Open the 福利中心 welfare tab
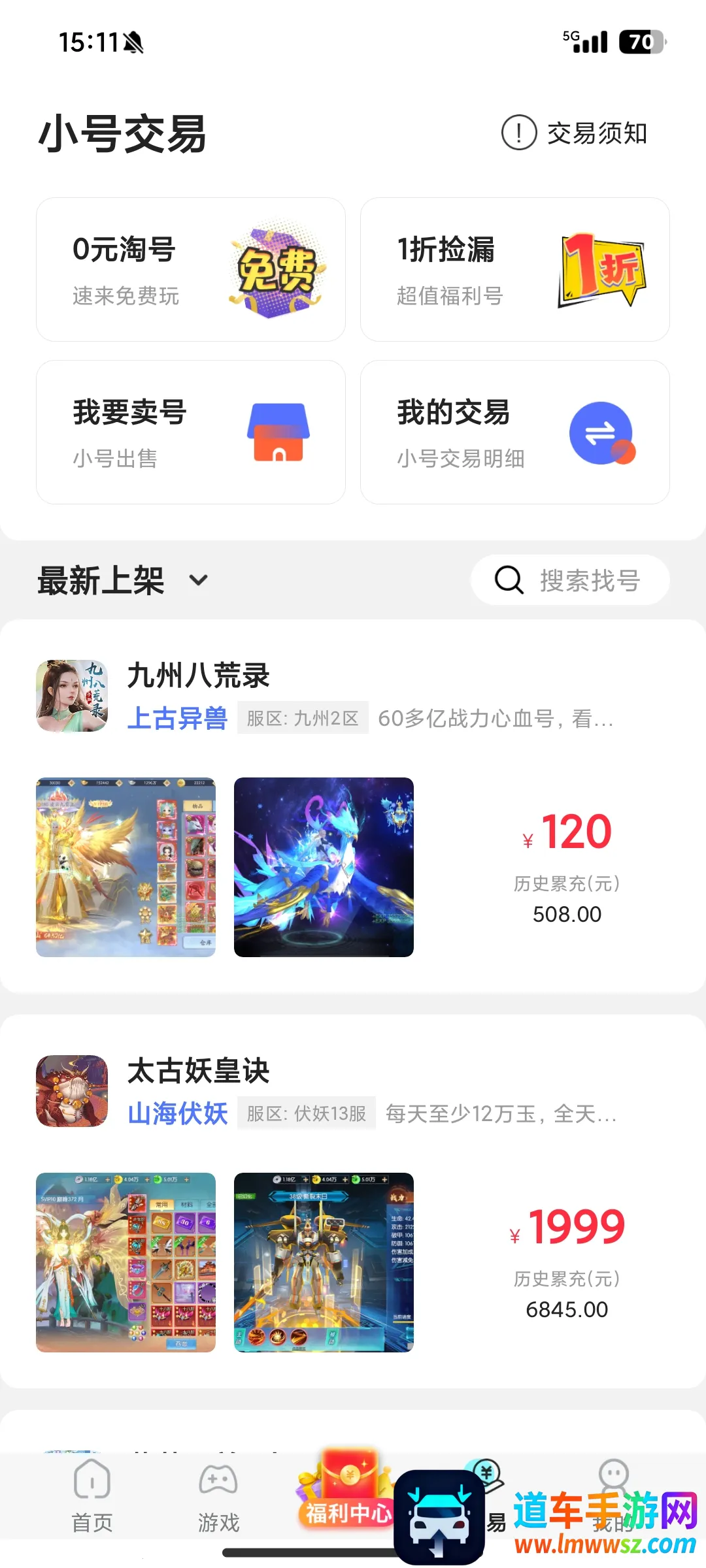Screen dimensions: 706x1568 [348, 1496]
